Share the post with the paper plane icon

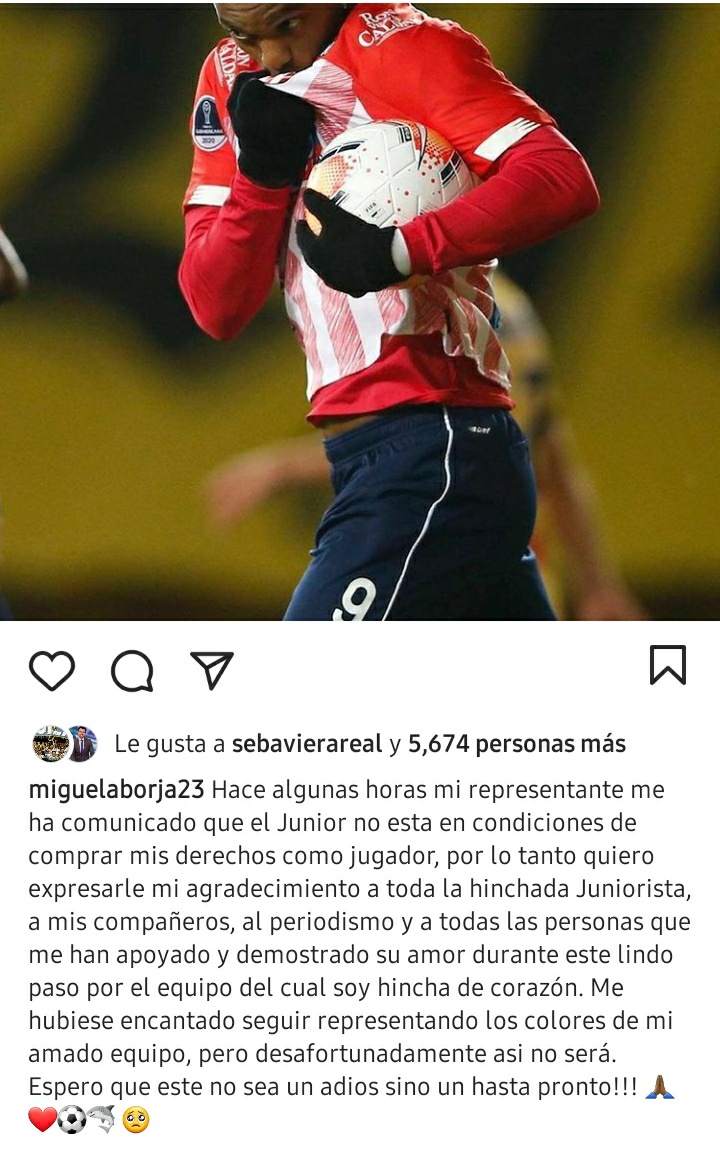coord(211,670)
